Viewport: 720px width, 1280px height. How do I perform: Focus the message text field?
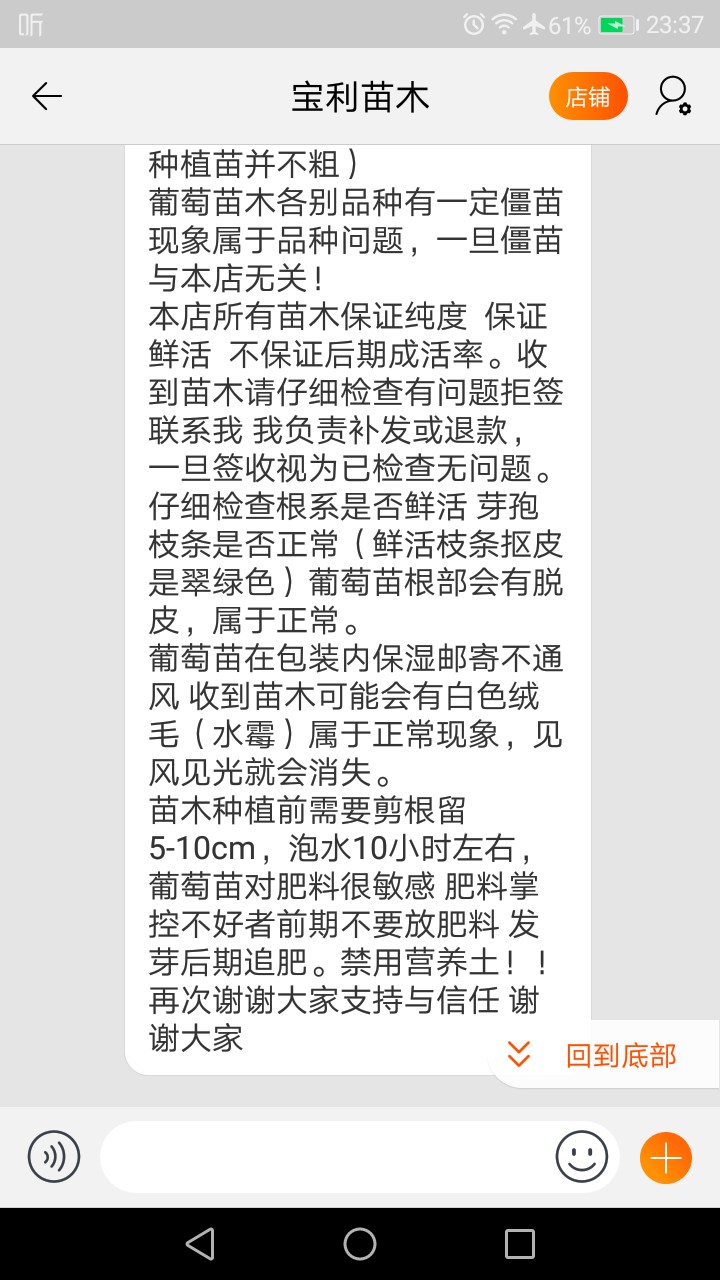click(x=325, y=1157)
